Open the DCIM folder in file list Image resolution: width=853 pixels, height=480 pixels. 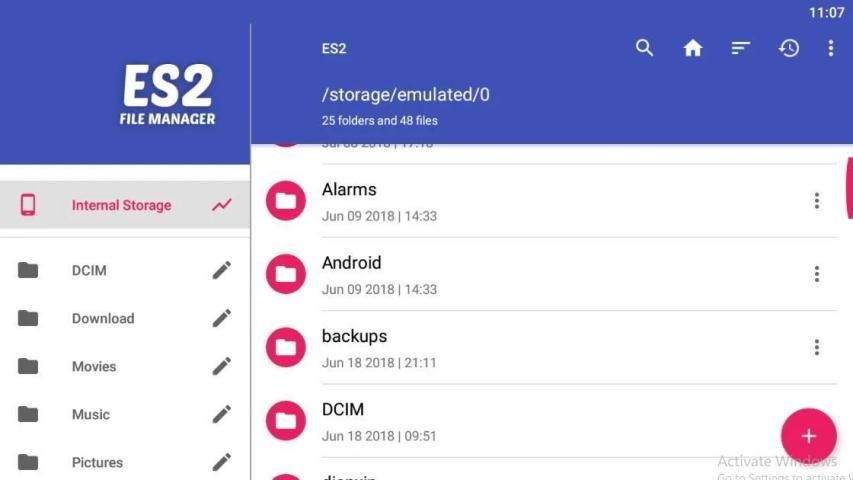click(343, 420)
